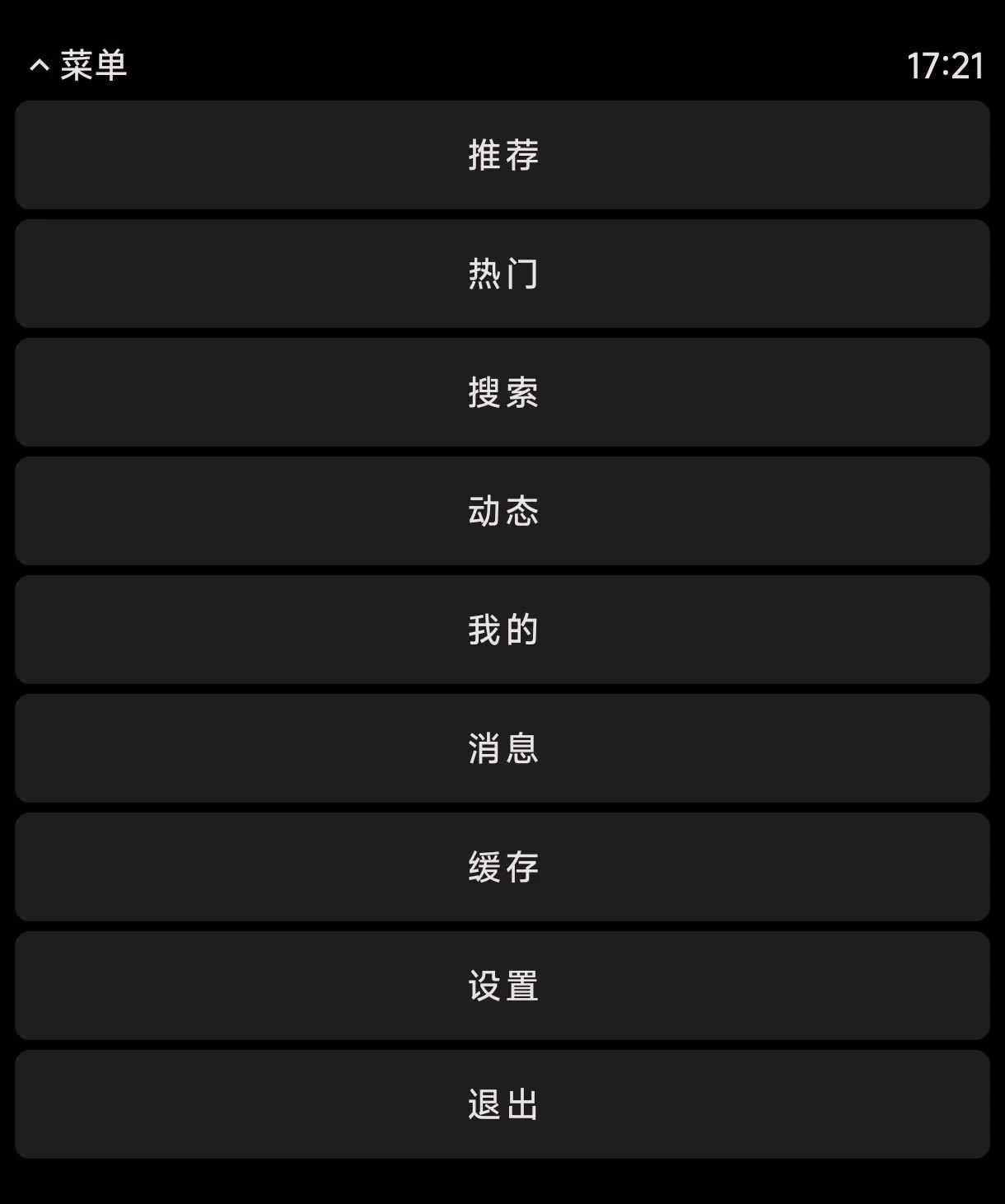The height and width of the screenshot is (1204, 1005).
Task: Open 设置 (Settings)
Action: [x=502, y=986]
